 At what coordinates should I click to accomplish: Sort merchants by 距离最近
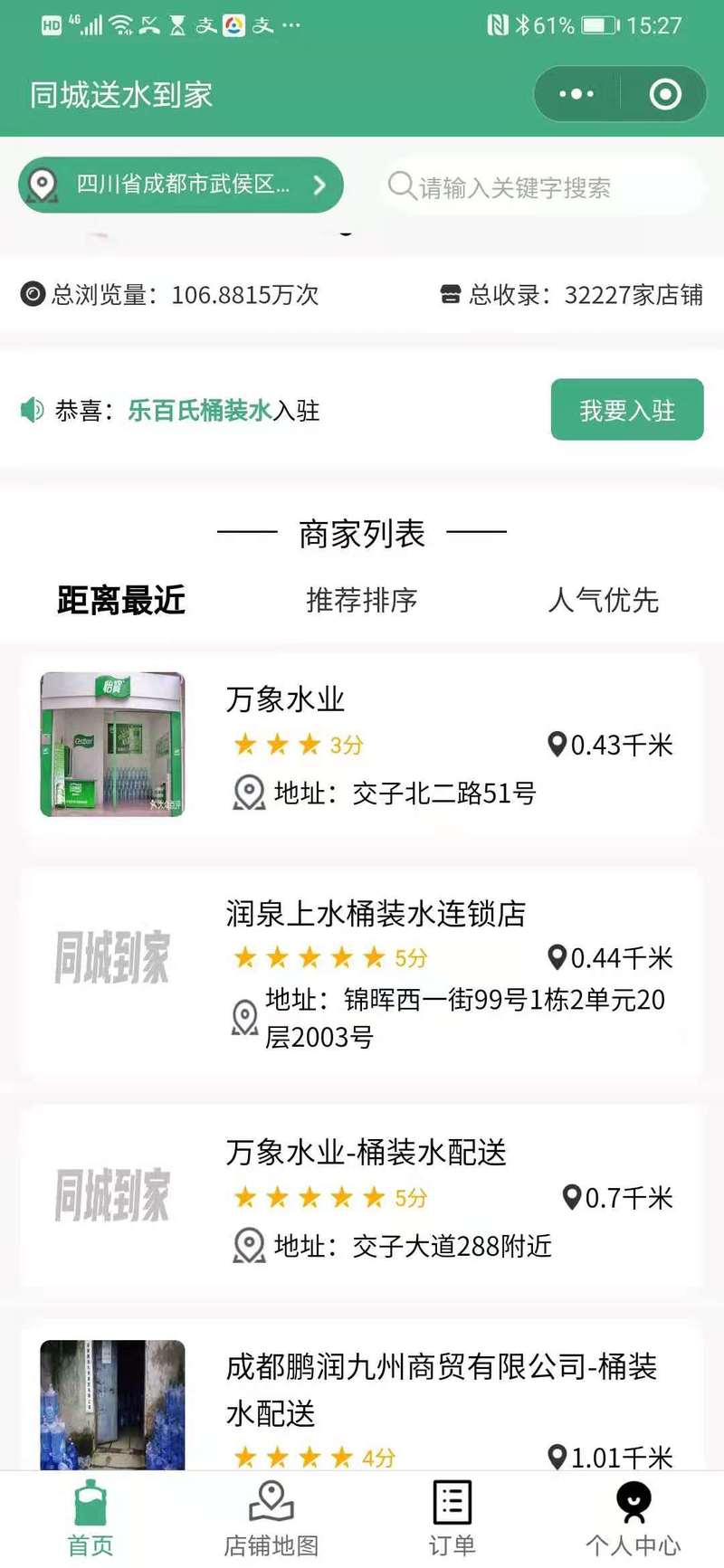120,600
